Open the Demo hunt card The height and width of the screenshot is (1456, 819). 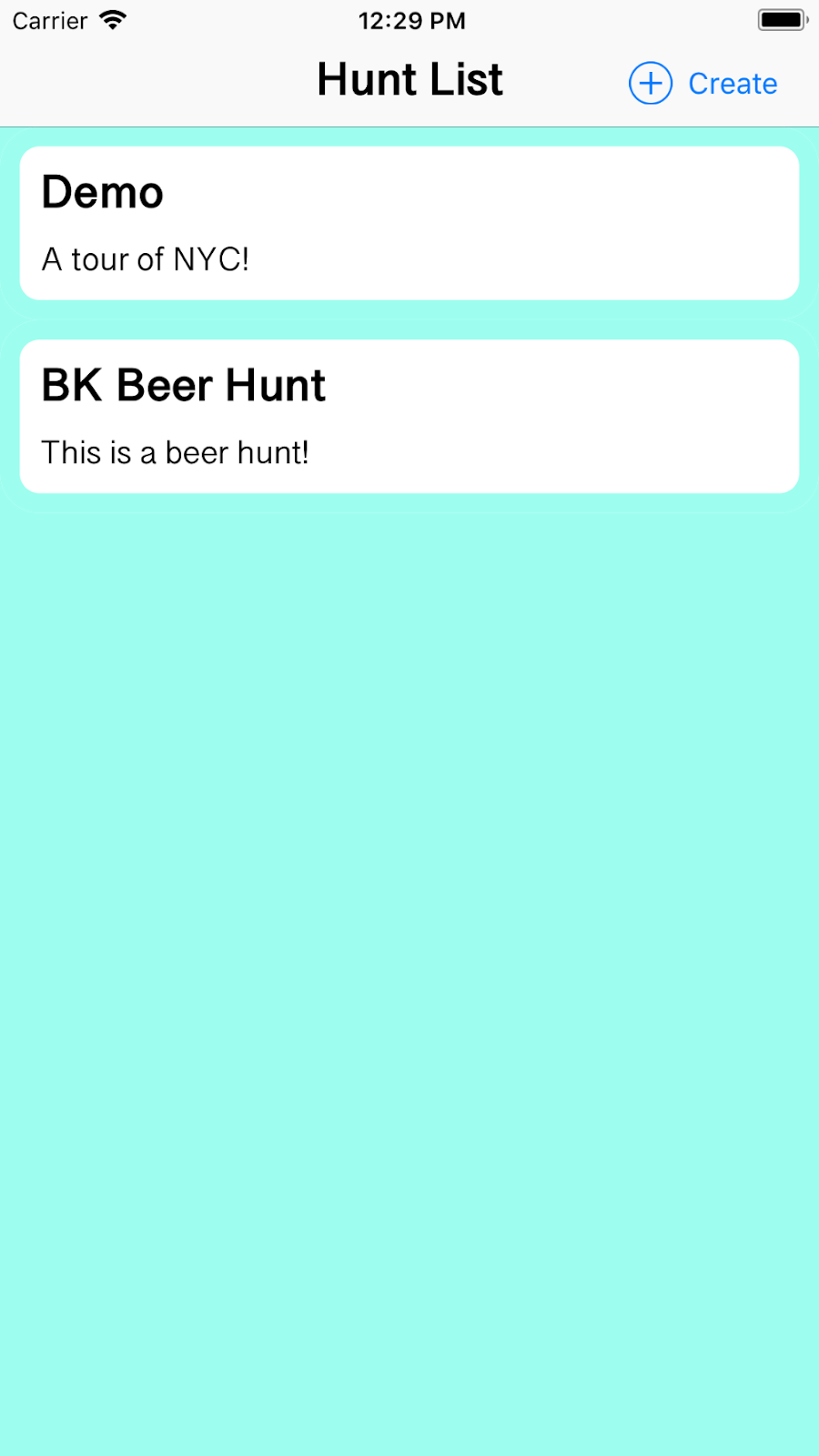409,224
